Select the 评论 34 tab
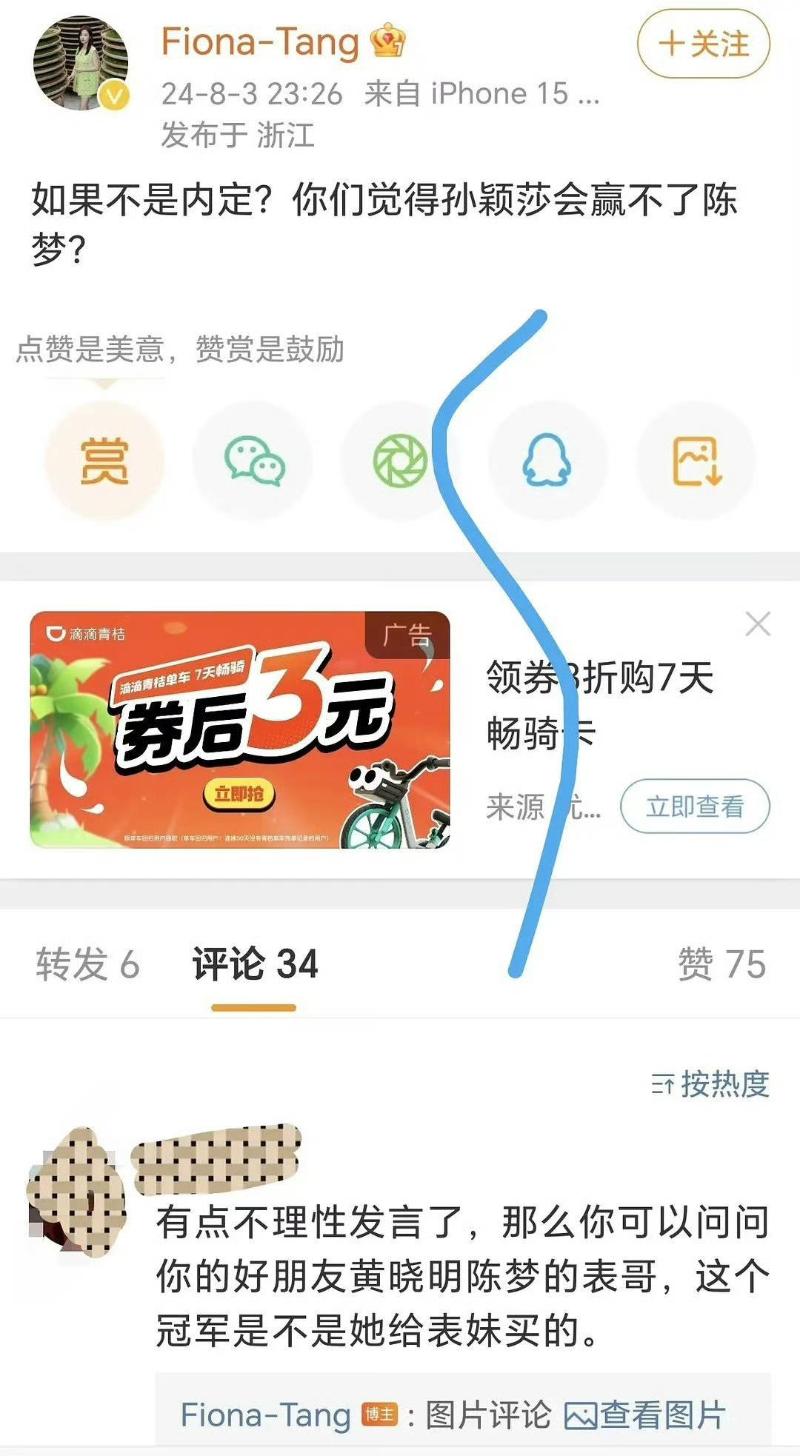The width and height of the screenshot is (800, 1456). pos(255,965)
